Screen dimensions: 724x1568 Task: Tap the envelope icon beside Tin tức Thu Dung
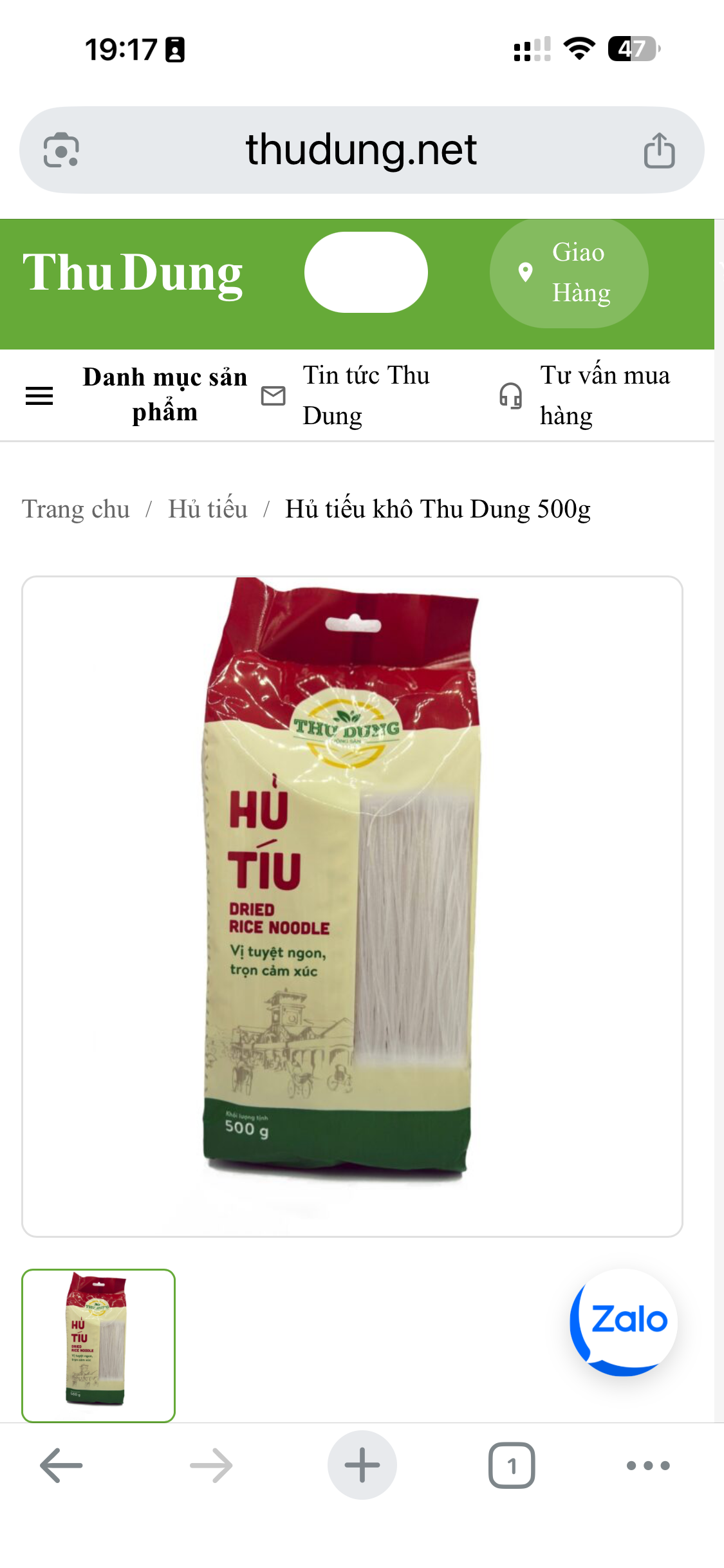273,395
